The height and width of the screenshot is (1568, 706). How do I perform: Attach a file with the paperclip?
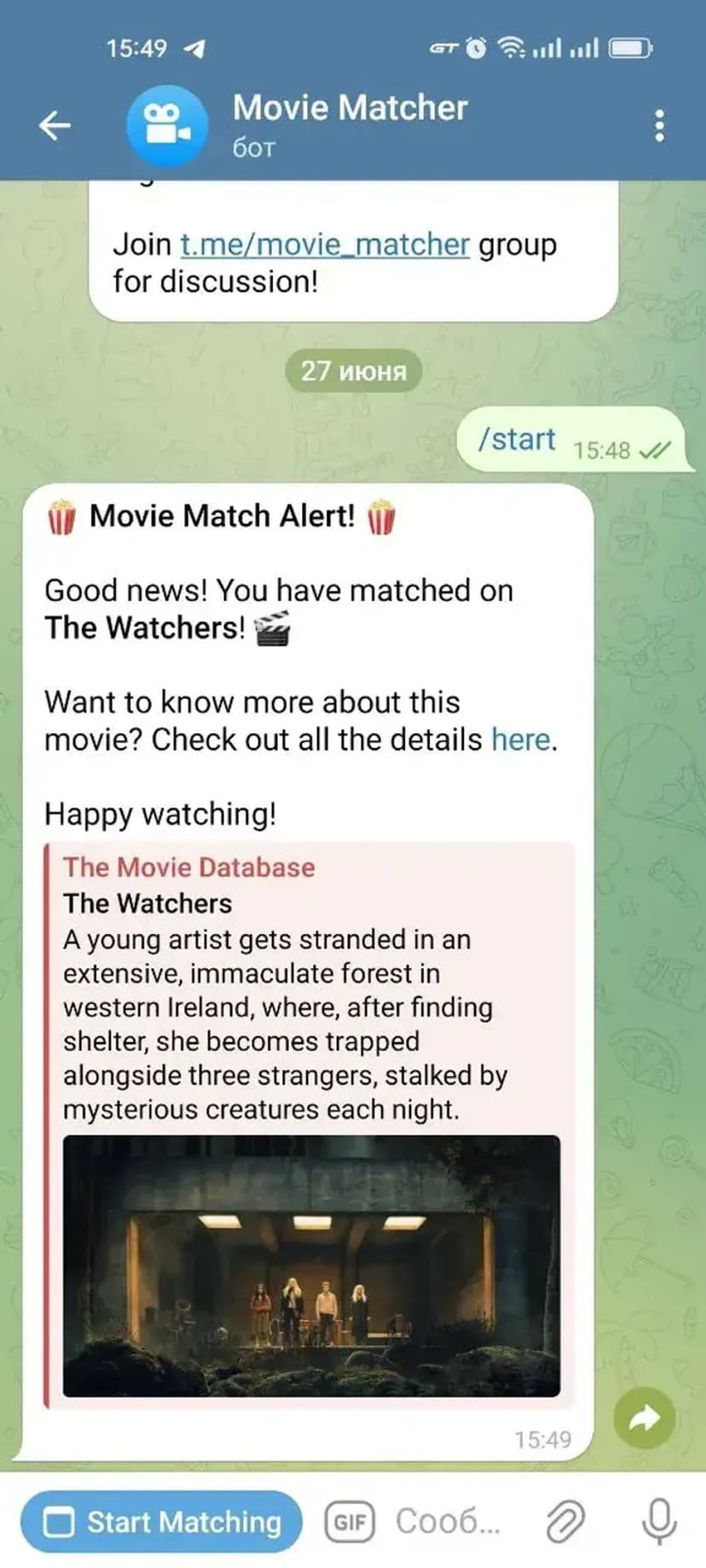[564, 1522]
